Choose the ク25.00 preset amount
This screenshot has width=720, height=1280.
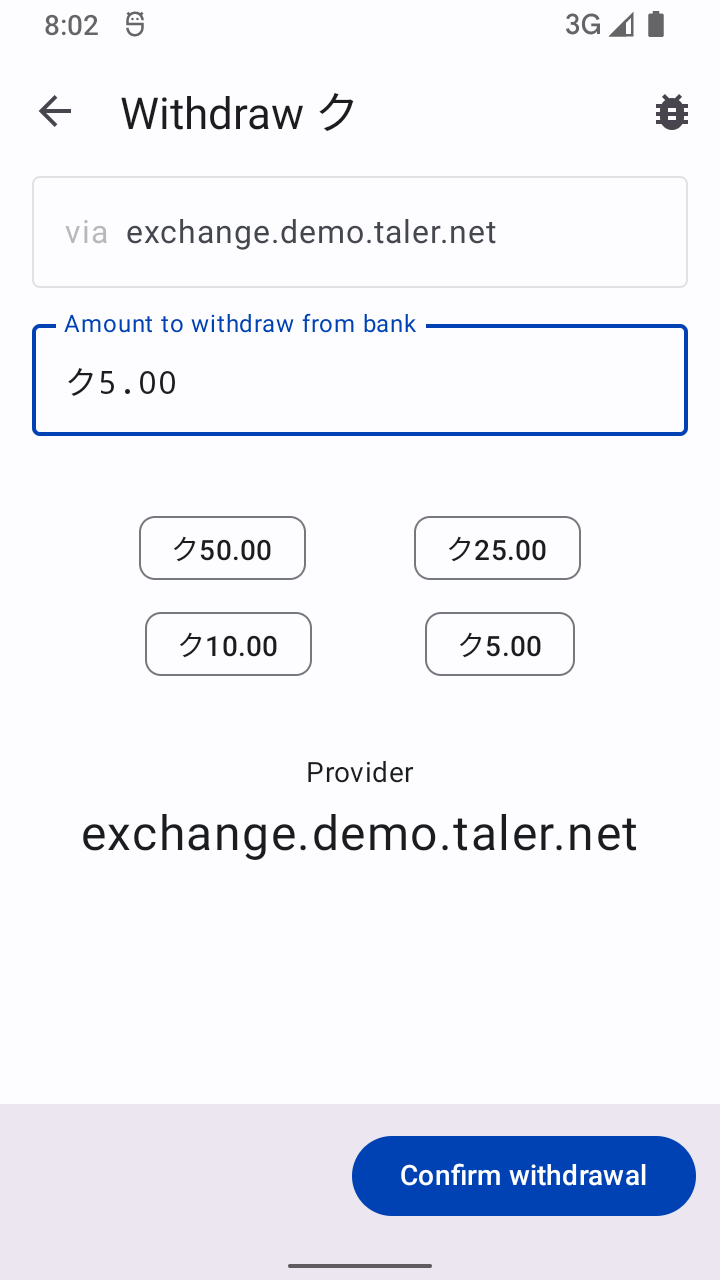[497, 549]
